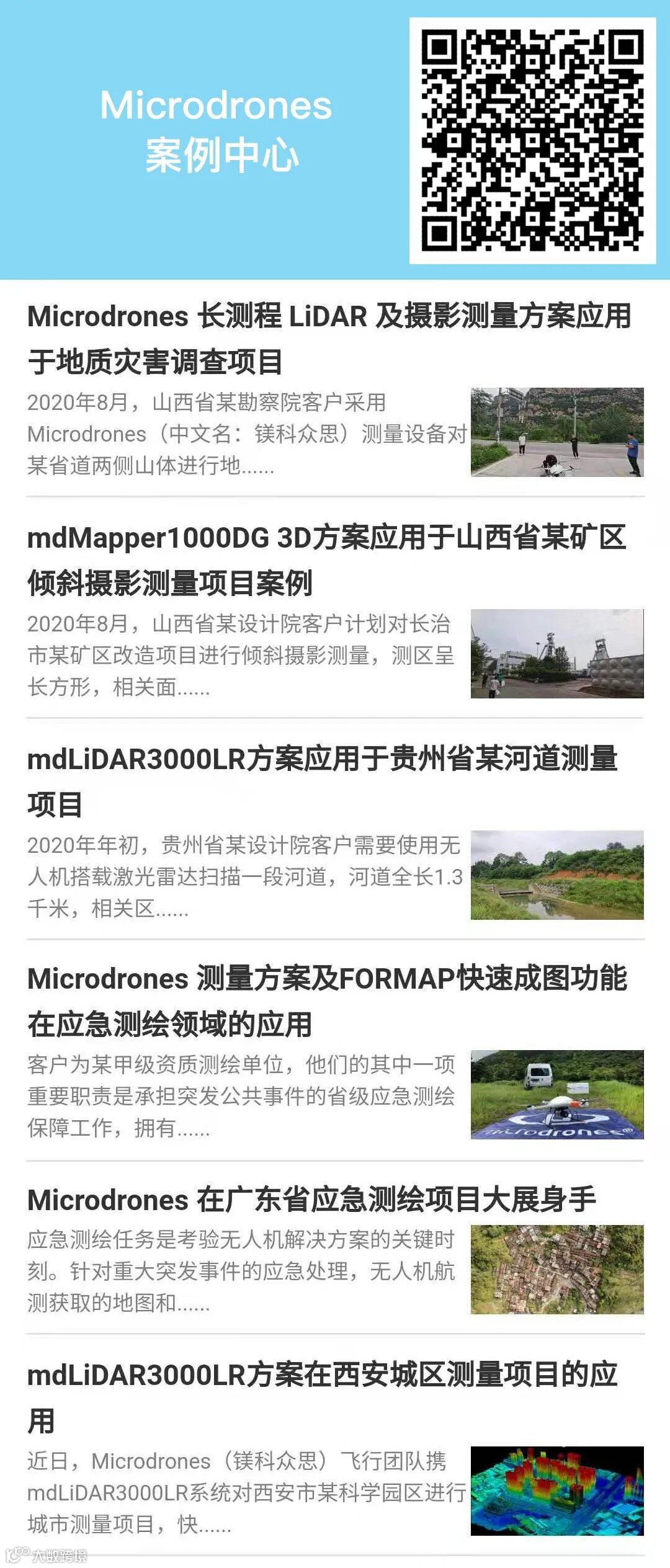Open the mdLiDAR3000LR Xi'an urban survey article
The width and height of the screenshot is (670, 1568).
(x=323, y=1397)
